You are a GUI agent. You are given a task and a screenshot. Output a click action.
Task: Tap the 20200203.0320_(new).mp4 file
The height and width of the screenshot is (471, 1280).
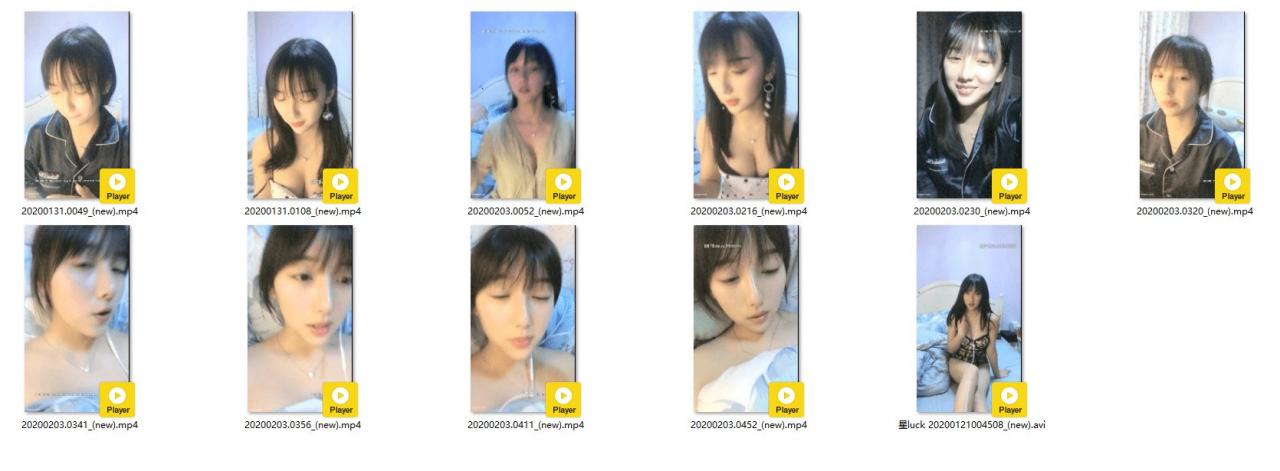(x=1192, y=105)
